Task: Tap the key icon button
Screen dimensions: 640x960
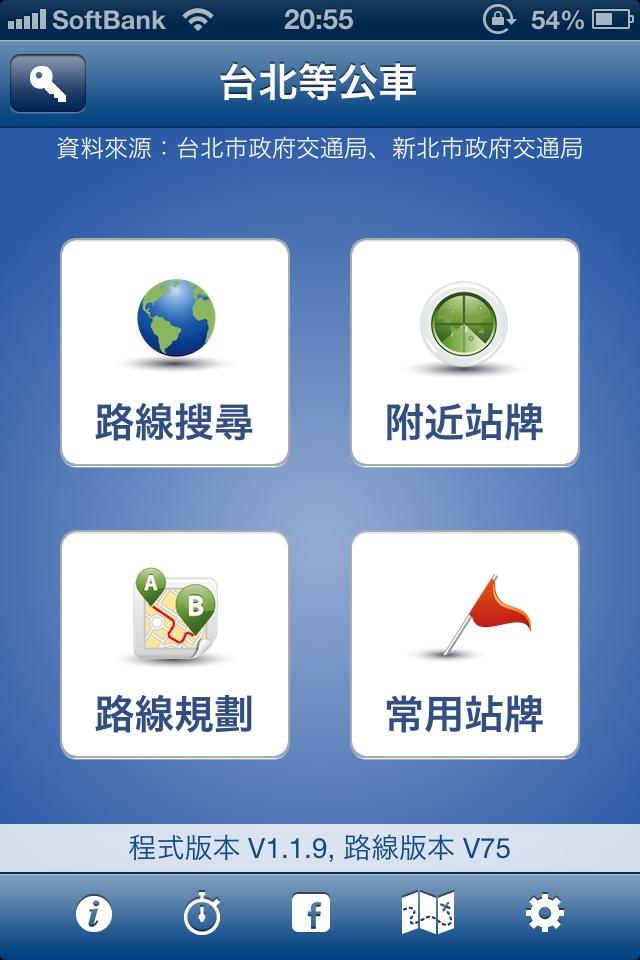Action: point(48,84)
